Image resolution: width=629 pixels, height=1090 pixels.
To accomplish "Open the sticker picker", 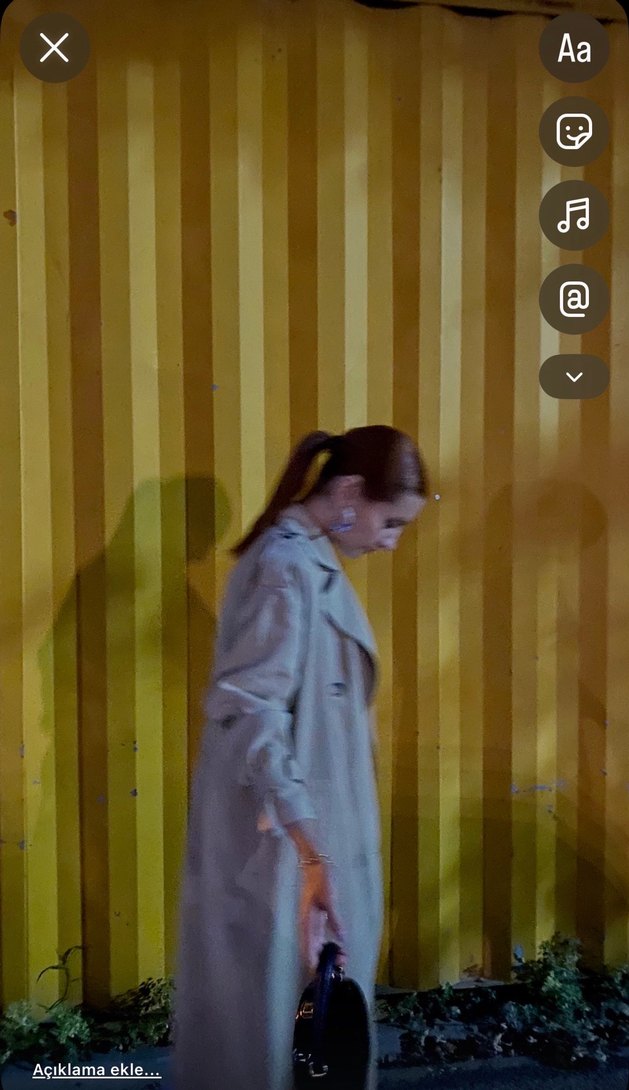I will 574,131.
